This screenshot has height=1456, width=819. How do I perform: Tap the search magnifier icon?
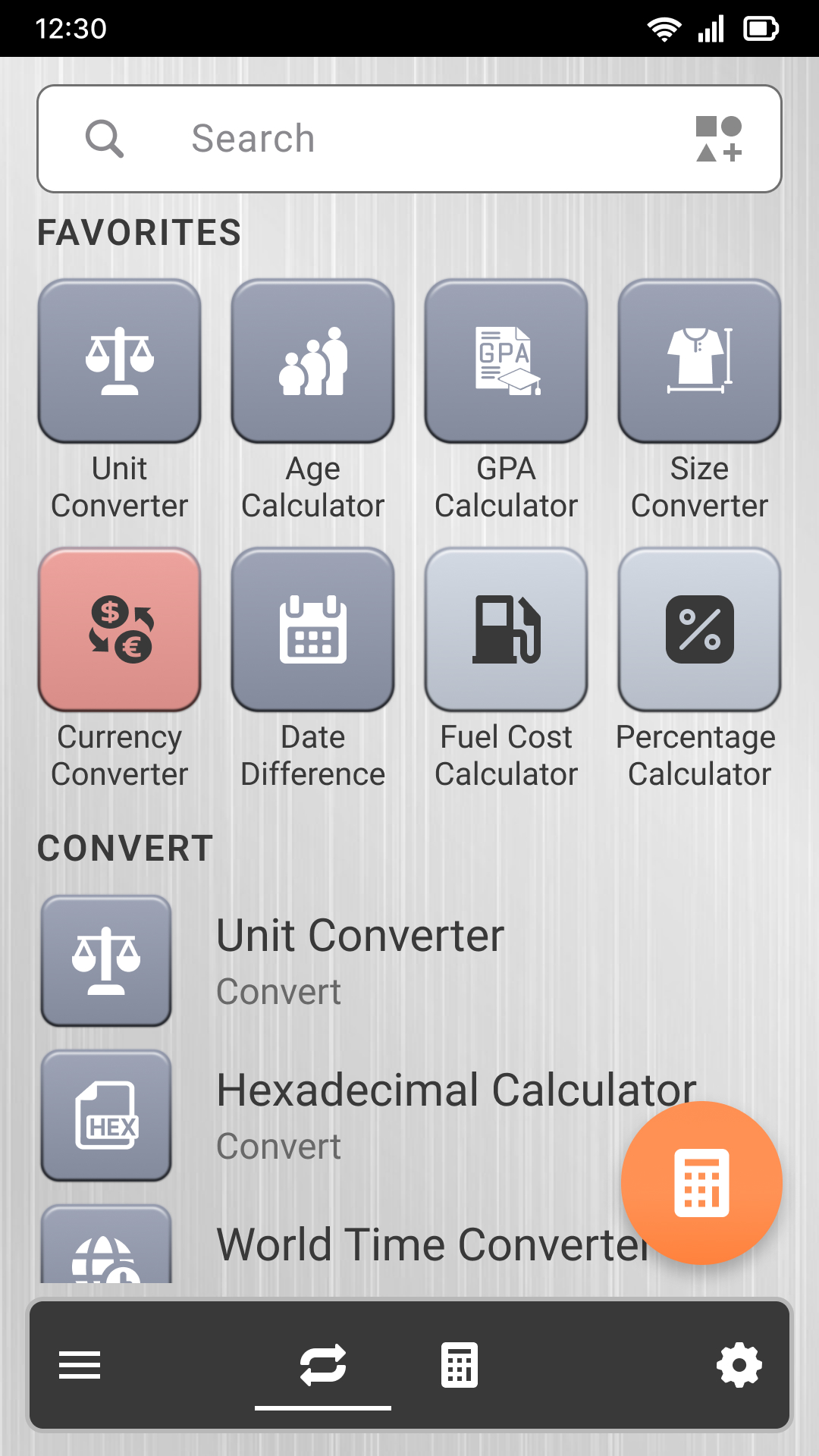pos(105,138)
